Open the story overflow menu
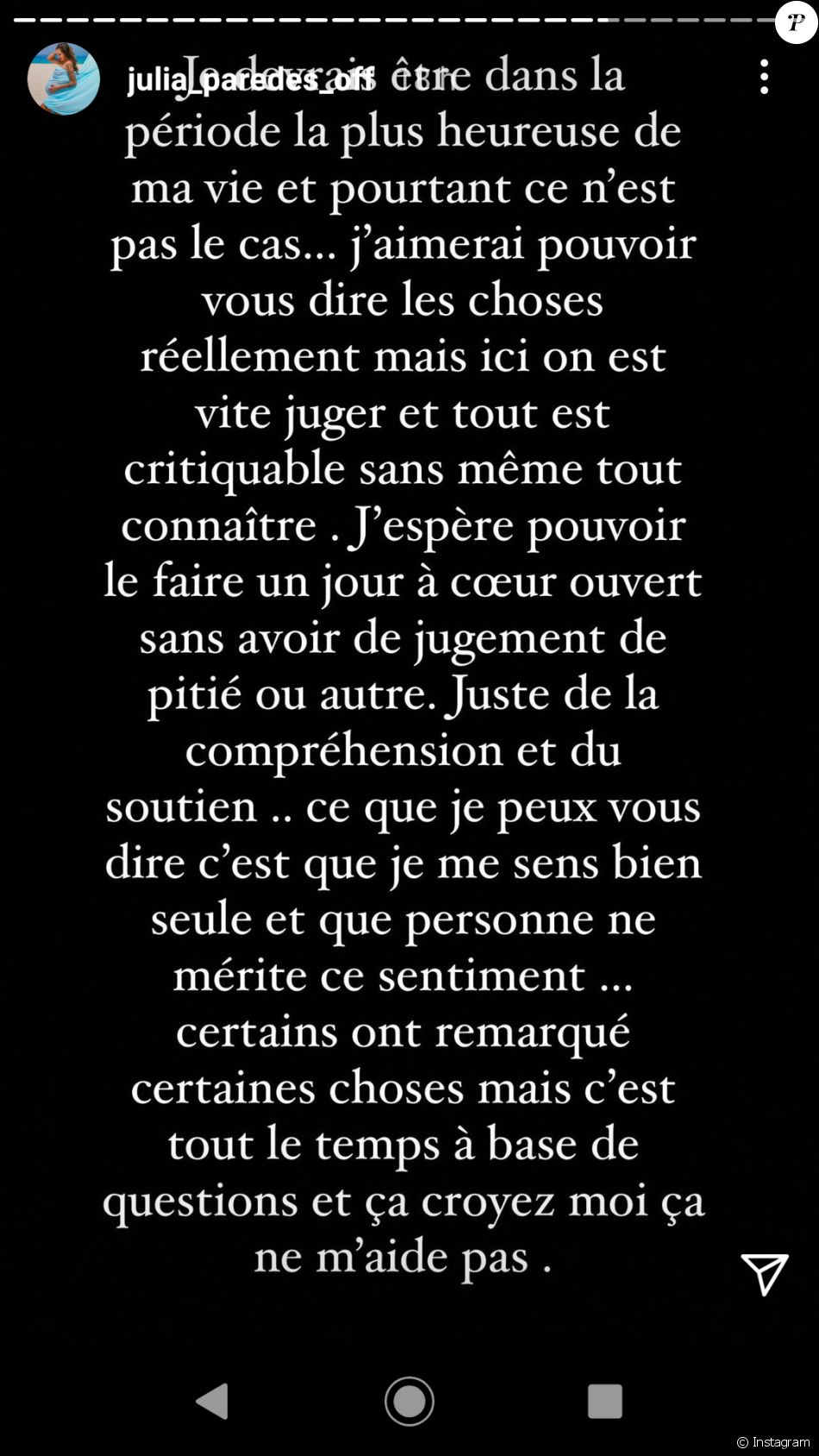The image size is (819, 1456). tap(764, 78)
